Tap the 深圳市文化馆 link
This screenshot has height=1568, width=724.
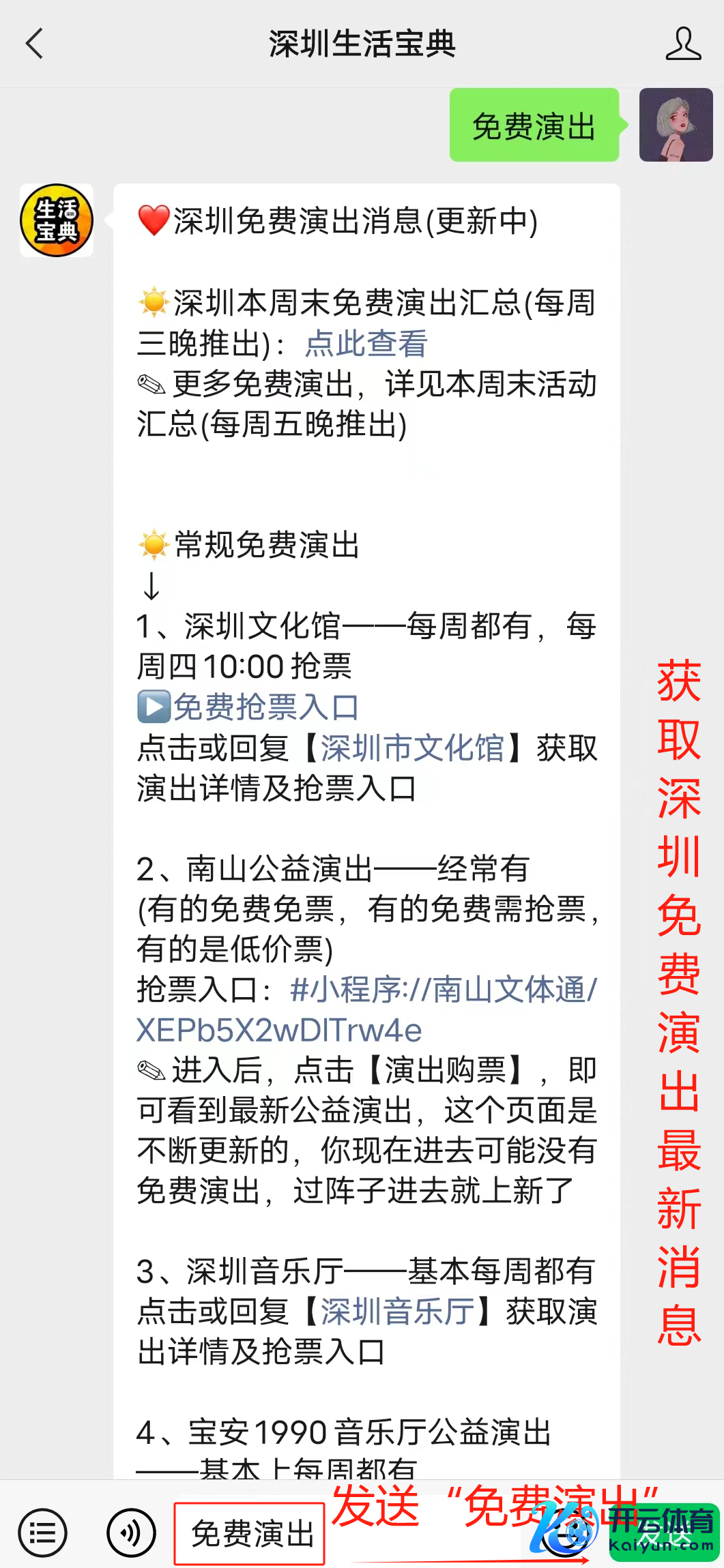tap(412, 748)
